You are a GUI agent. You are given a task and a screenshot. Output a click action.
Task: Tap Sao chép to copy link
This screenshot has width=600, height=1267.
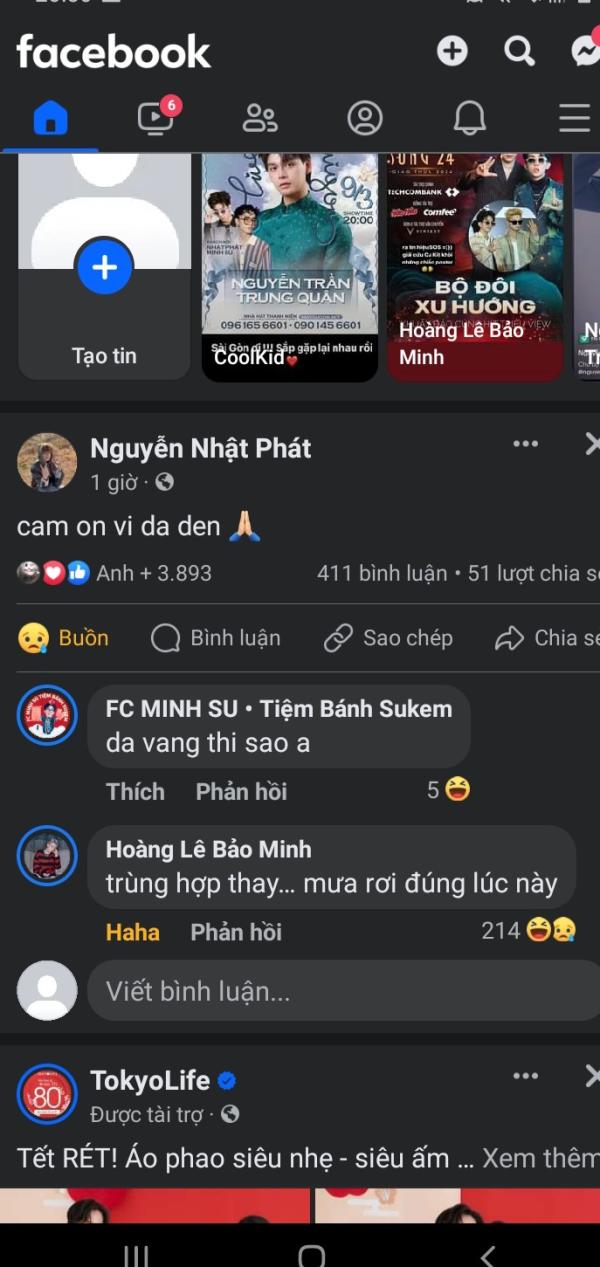[388, 638]
